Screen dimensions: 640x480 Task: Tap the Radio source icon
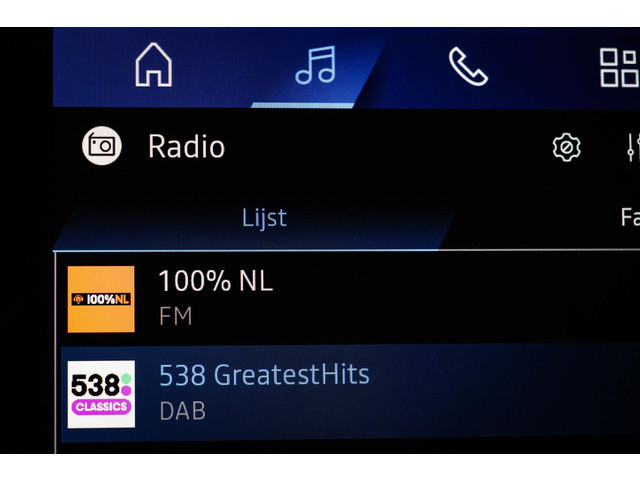(x=101, y=147)
